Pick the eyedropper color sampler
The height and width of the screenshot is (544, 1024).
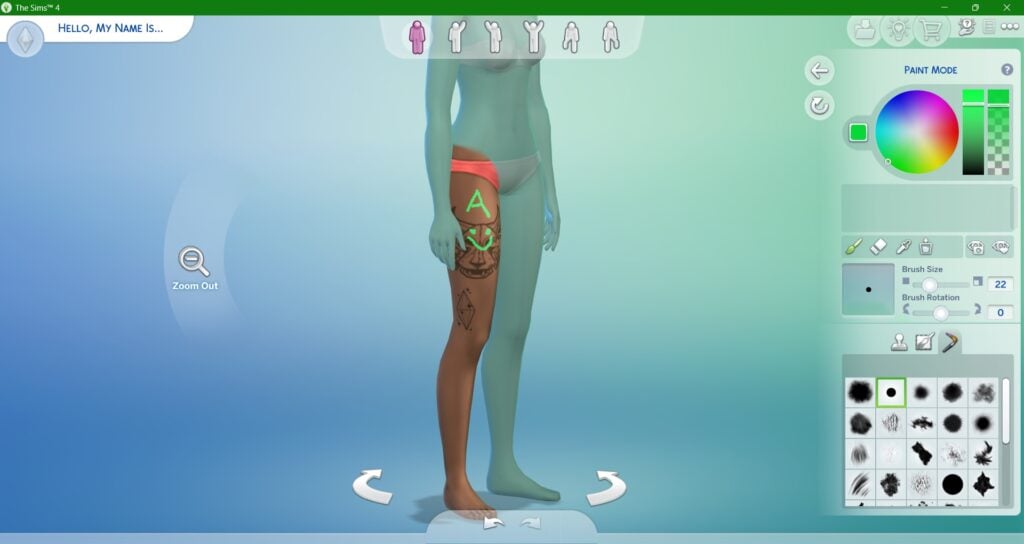[903, 246]
